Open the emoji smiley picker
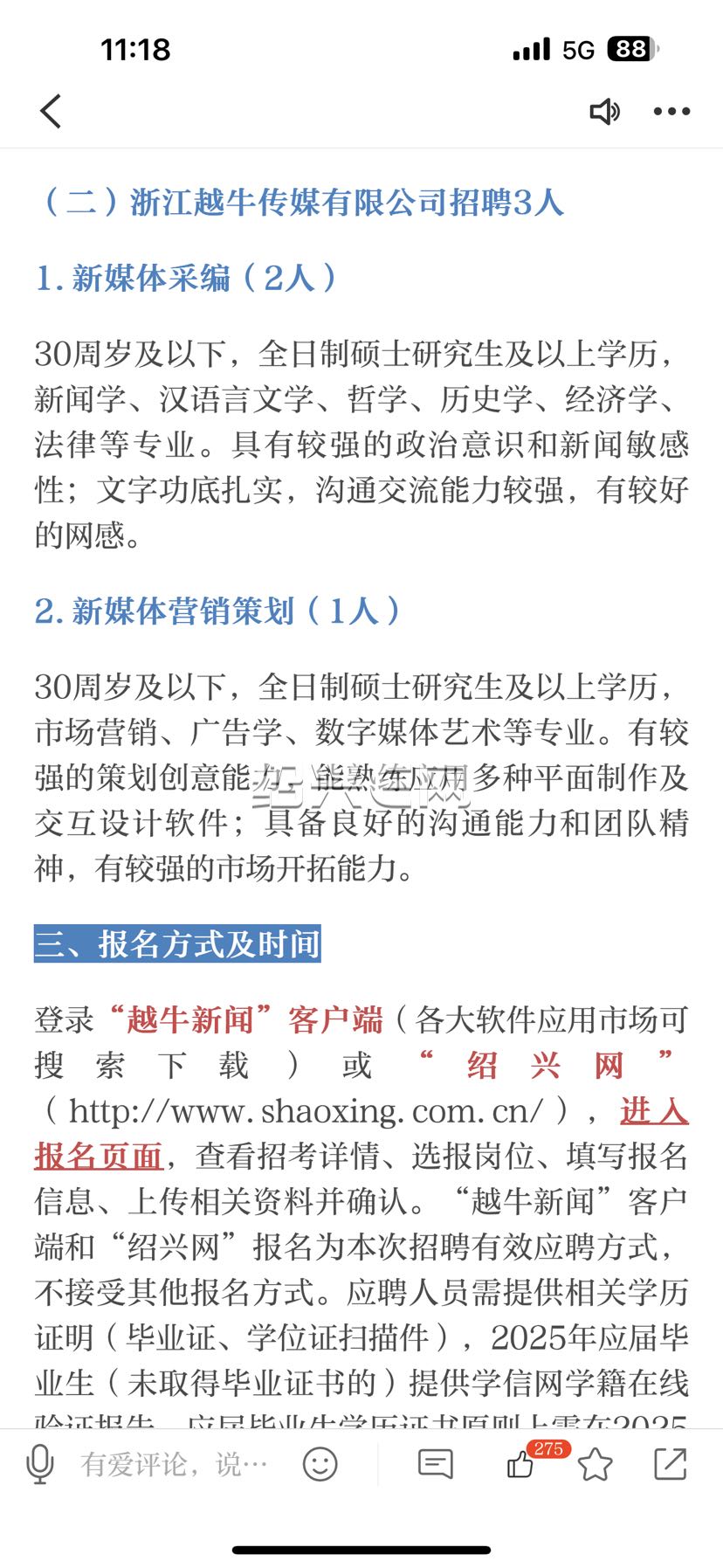Screen dimensions: 723x1568 (x=320, y=1463)
